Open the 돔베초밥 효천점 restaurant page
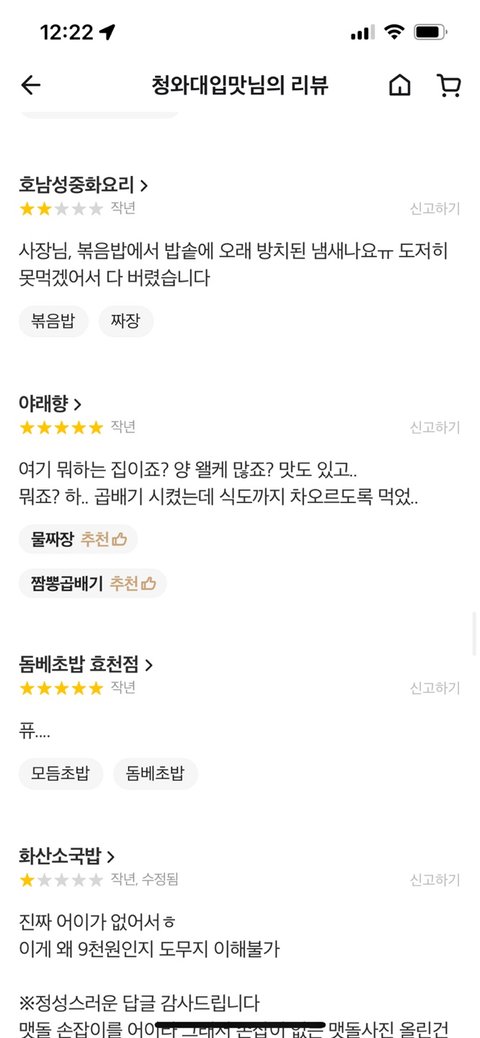Screen dimensions: 480x1038 point(86,664)
